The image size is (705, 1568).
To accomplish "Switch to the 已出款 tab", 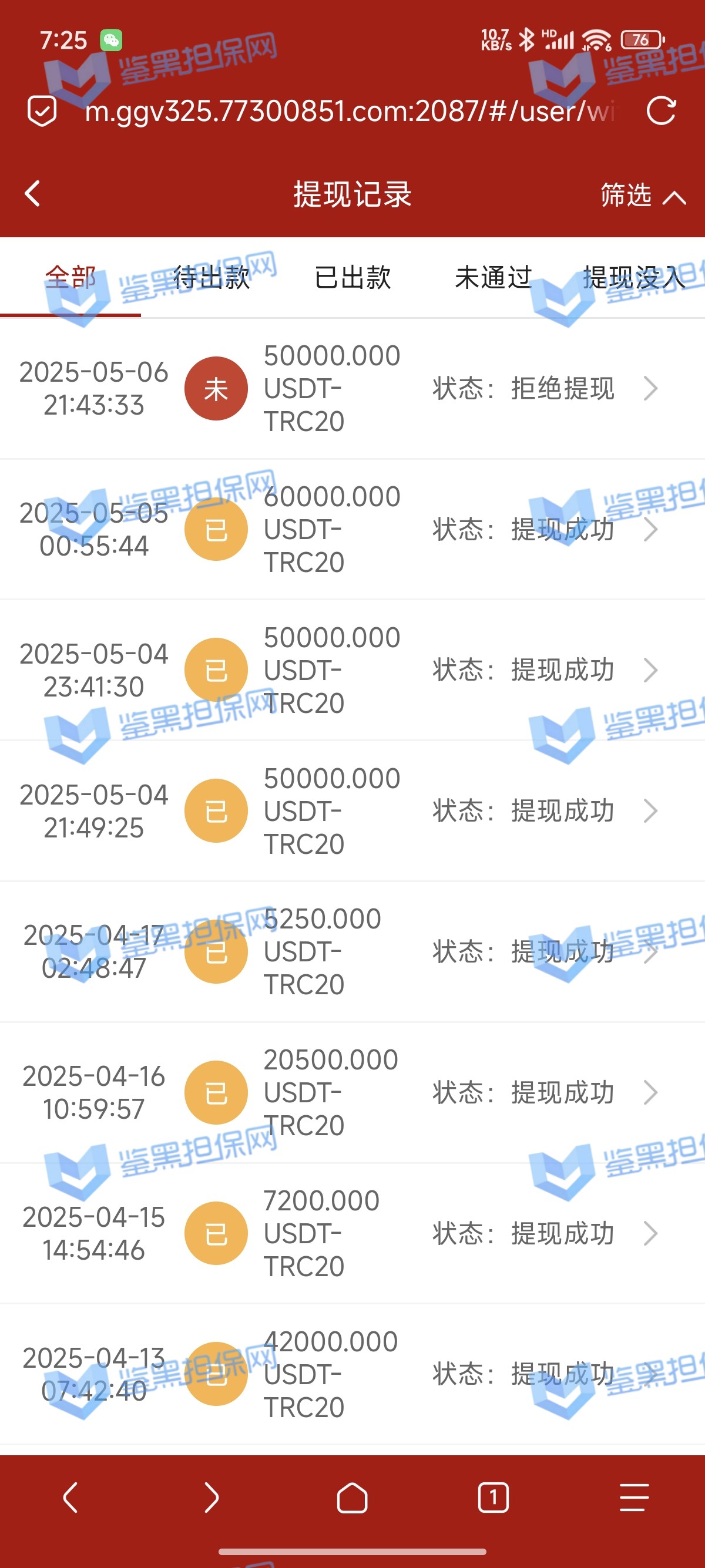I will [352, 278].
